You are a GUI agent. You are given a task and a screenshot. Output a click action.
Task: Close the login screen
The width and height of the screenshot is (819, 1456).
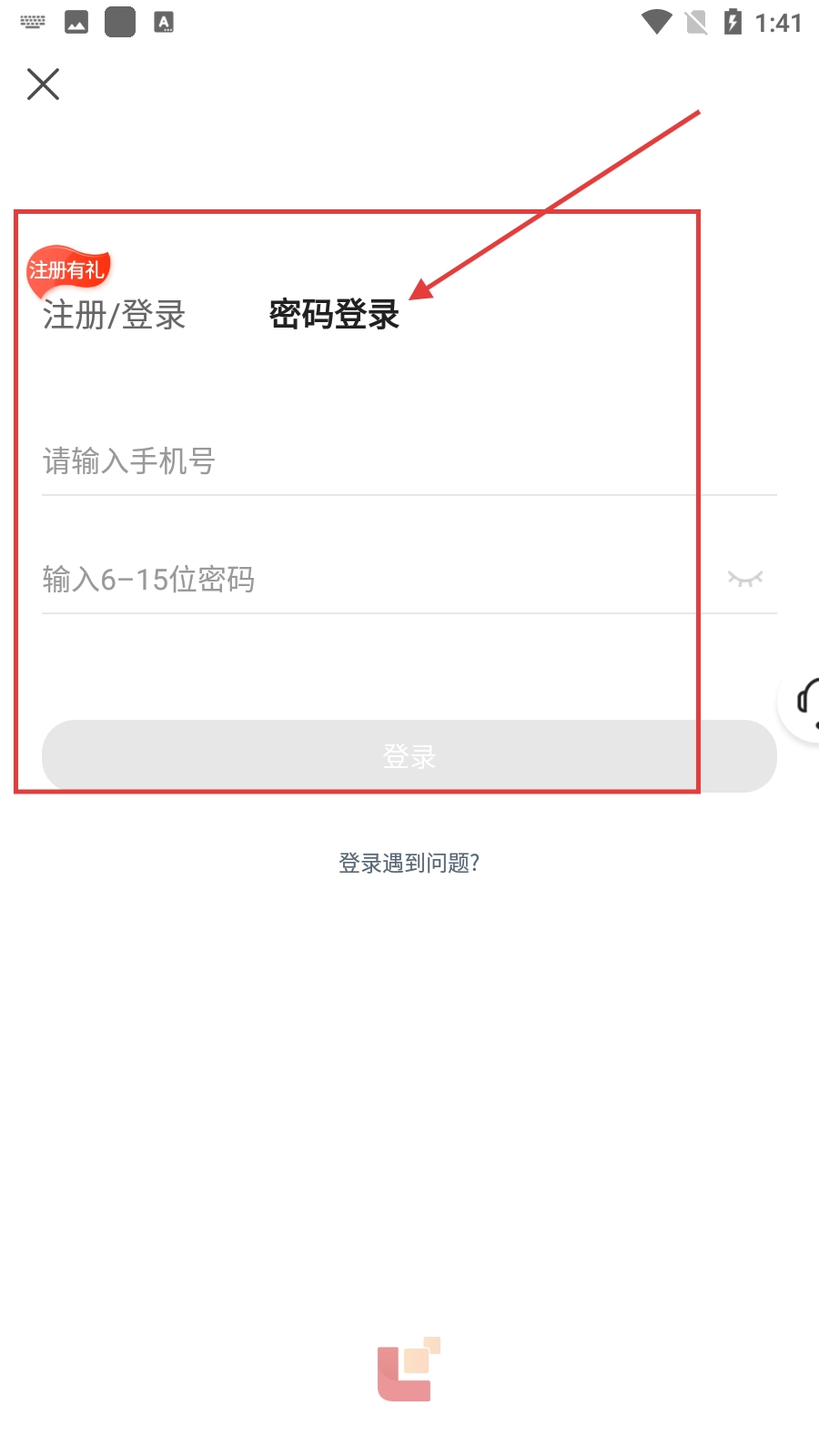[x=43, y=85]
